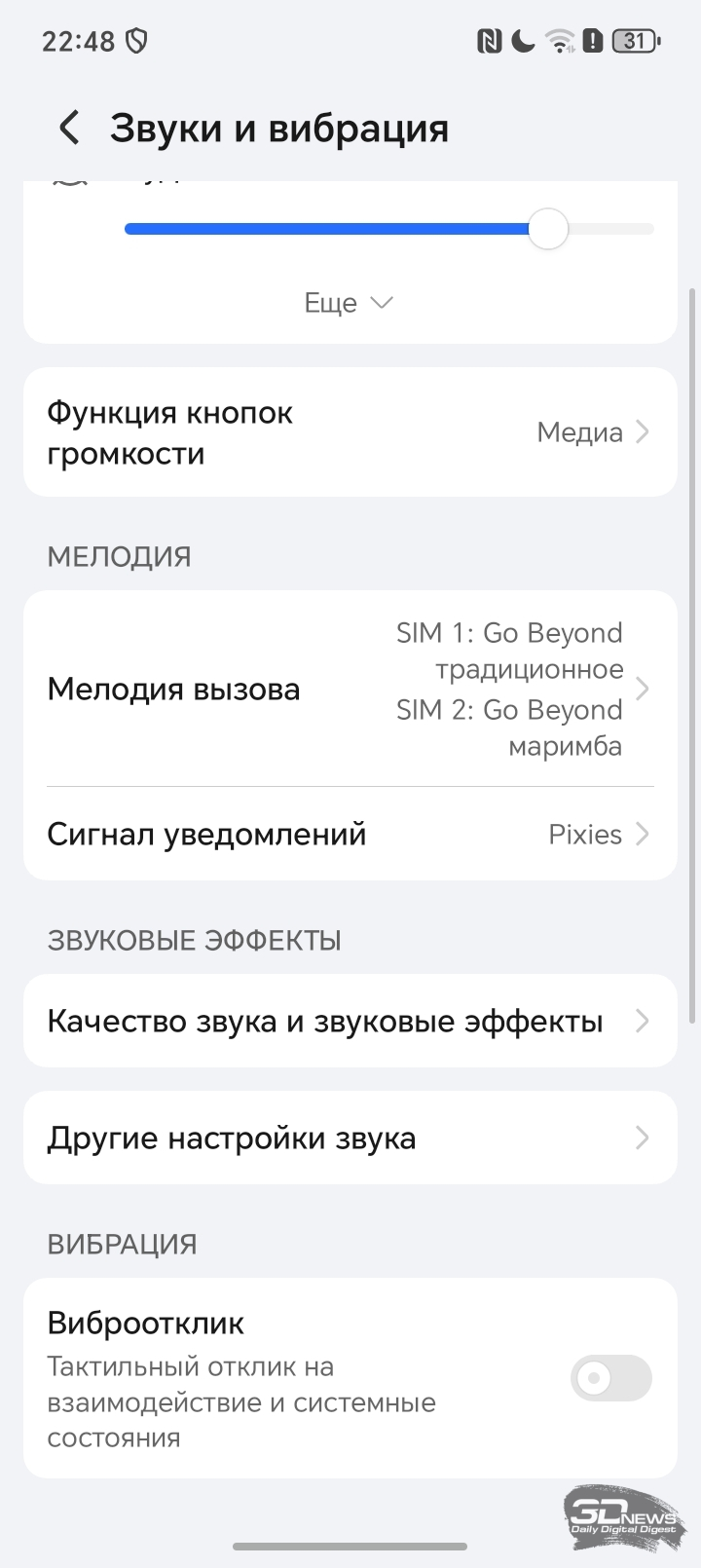
Task: Expand the Еще volume options
Action: [x=349, y=303]
